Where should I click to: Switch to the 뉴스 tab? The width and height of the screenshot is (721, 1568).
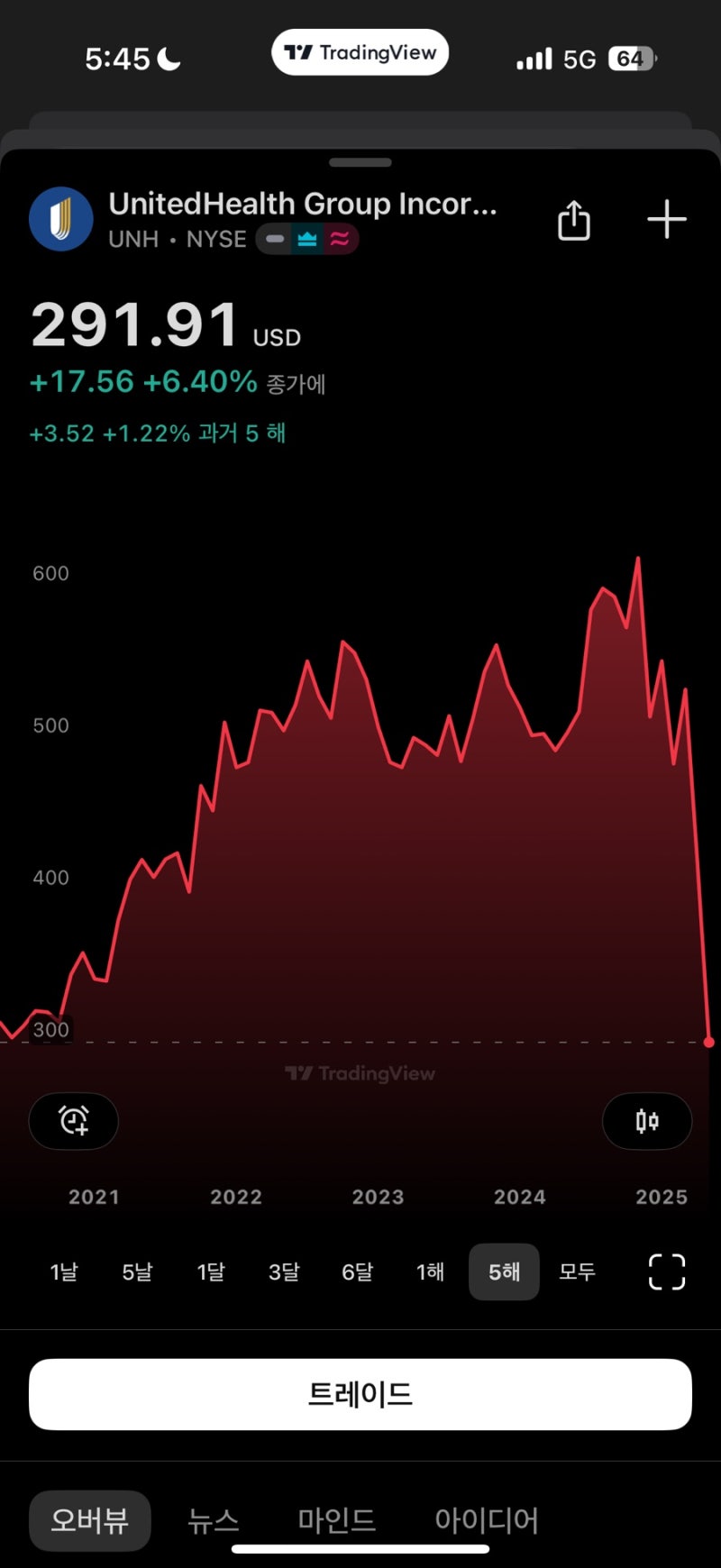click(214, 1520)
